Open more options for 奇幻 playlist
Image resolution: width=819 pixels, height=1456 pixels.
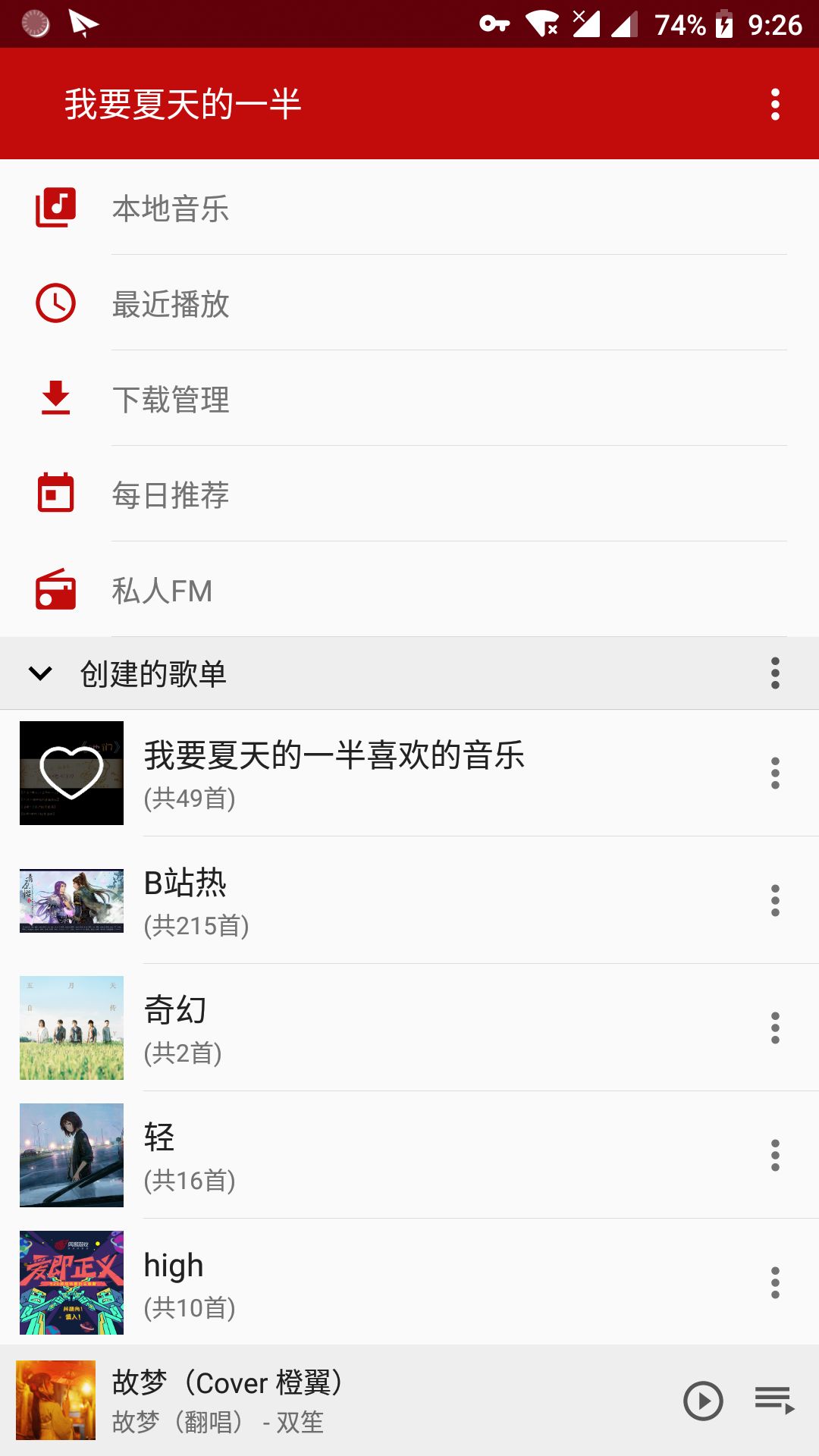point(775,1028)
